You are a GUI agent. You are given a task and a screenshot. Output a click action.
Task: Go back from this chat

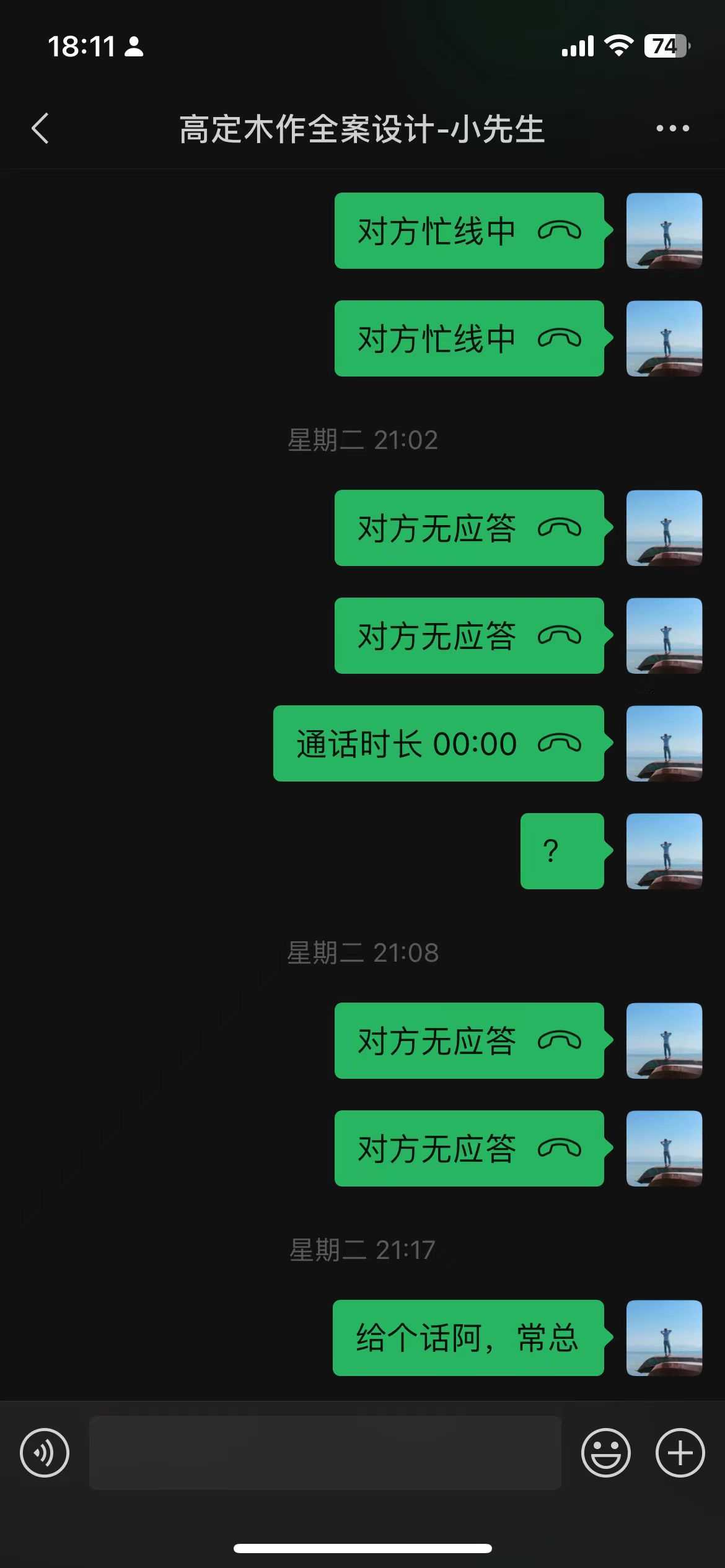click(x=40, y=129)
